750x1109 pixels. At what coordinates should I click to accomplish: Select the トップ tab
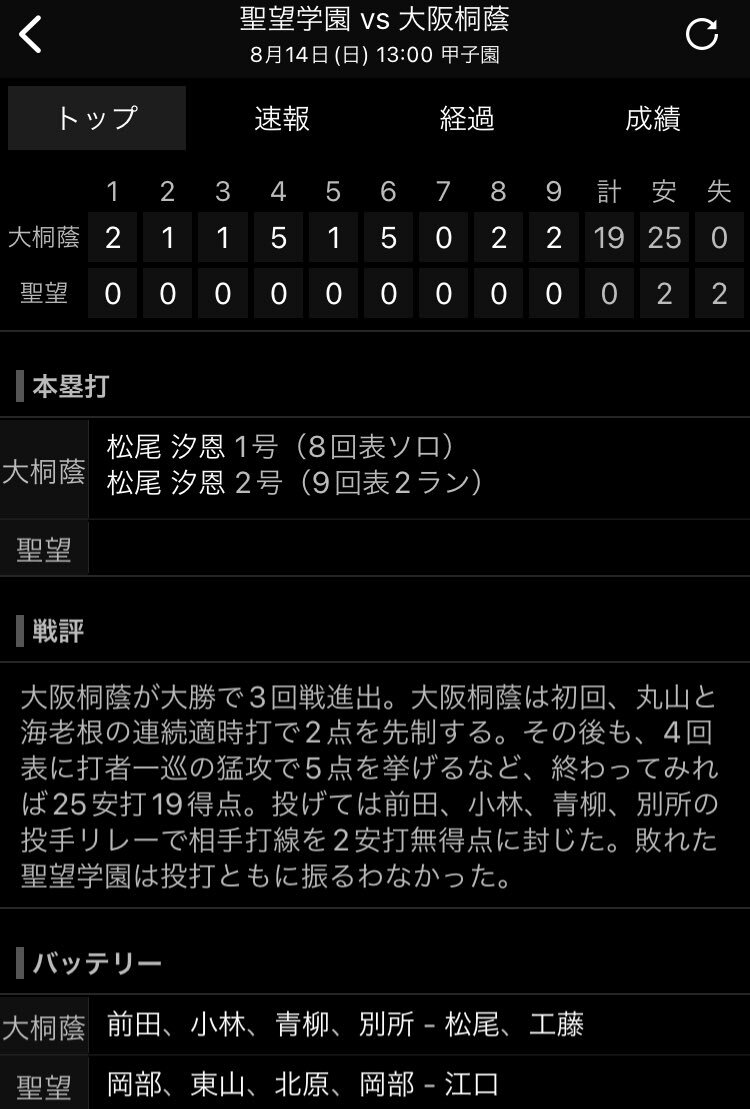tap(97, 119)
